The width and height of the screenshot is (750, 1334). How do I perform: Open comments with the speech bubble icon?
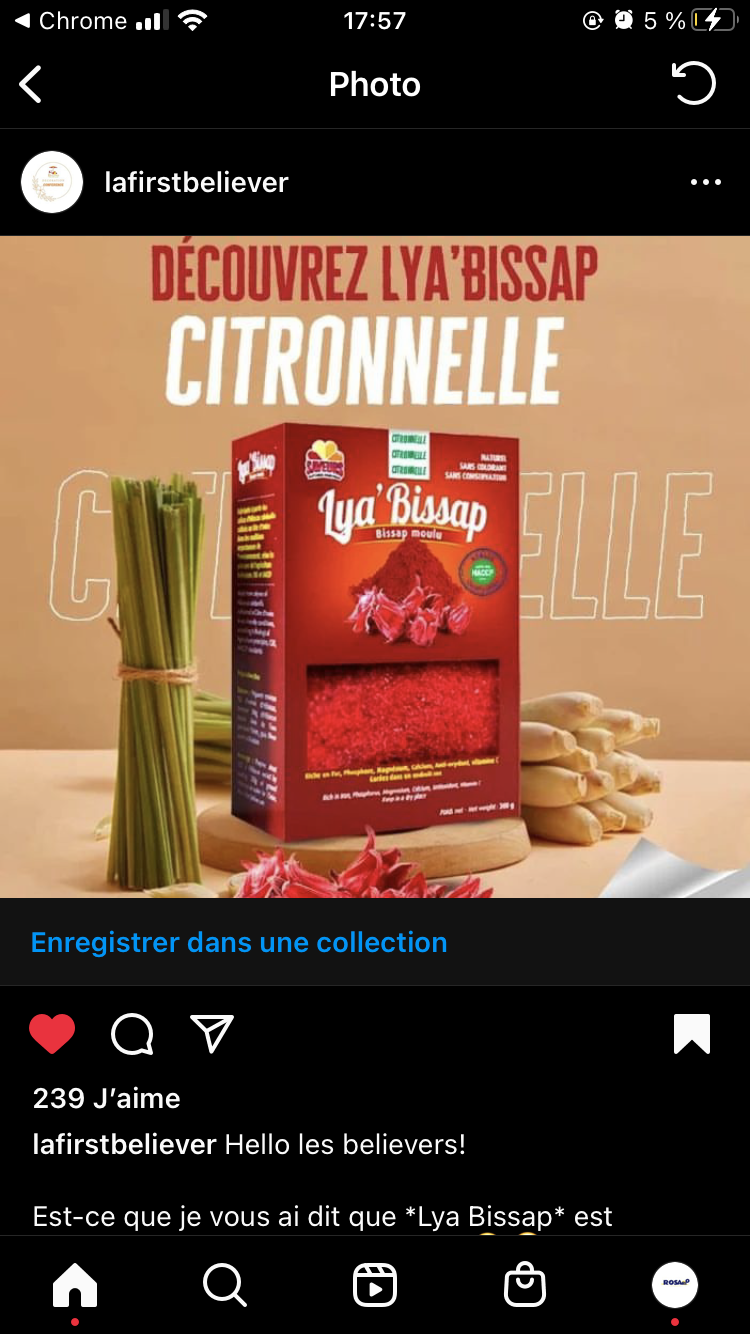click(x=132, y=1034)
